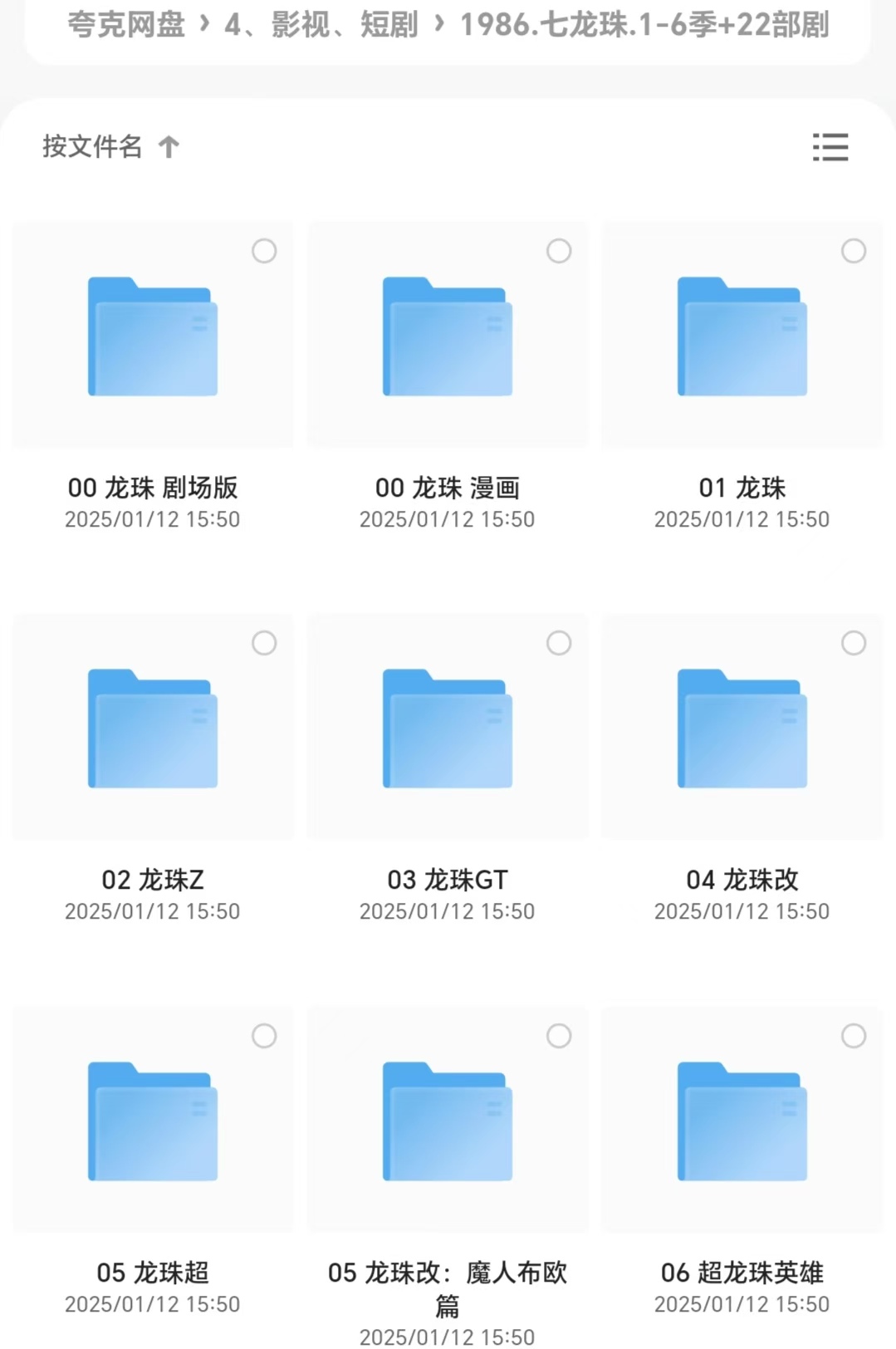Select the 04 龙珠改 folder checkbox

(x=854, y=643)
